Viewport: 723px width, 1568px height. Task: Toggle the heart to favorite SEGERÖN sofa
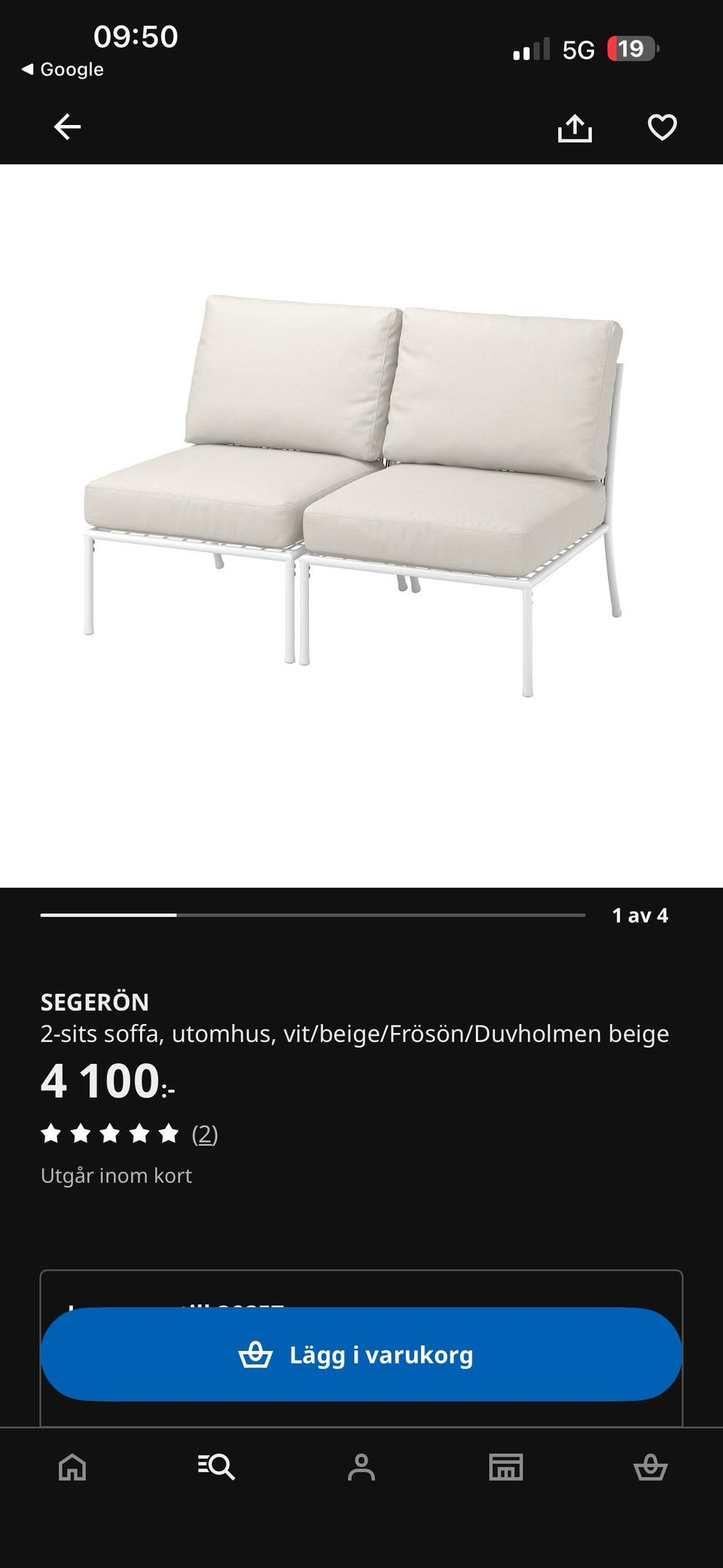[661, 127]
